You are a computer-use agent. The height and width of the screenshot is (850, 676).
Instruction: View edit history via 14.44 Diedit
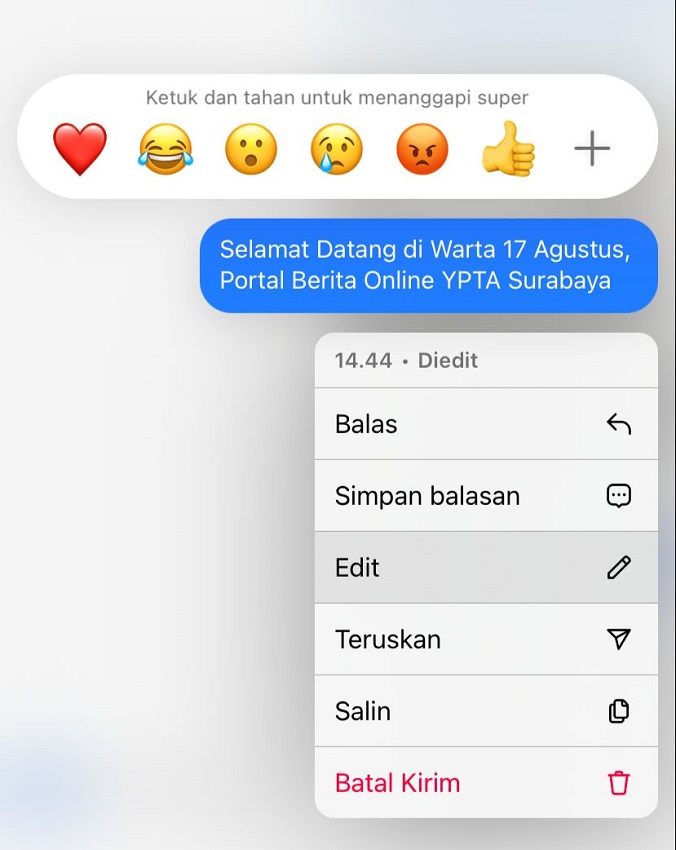(x=406, y=361)
